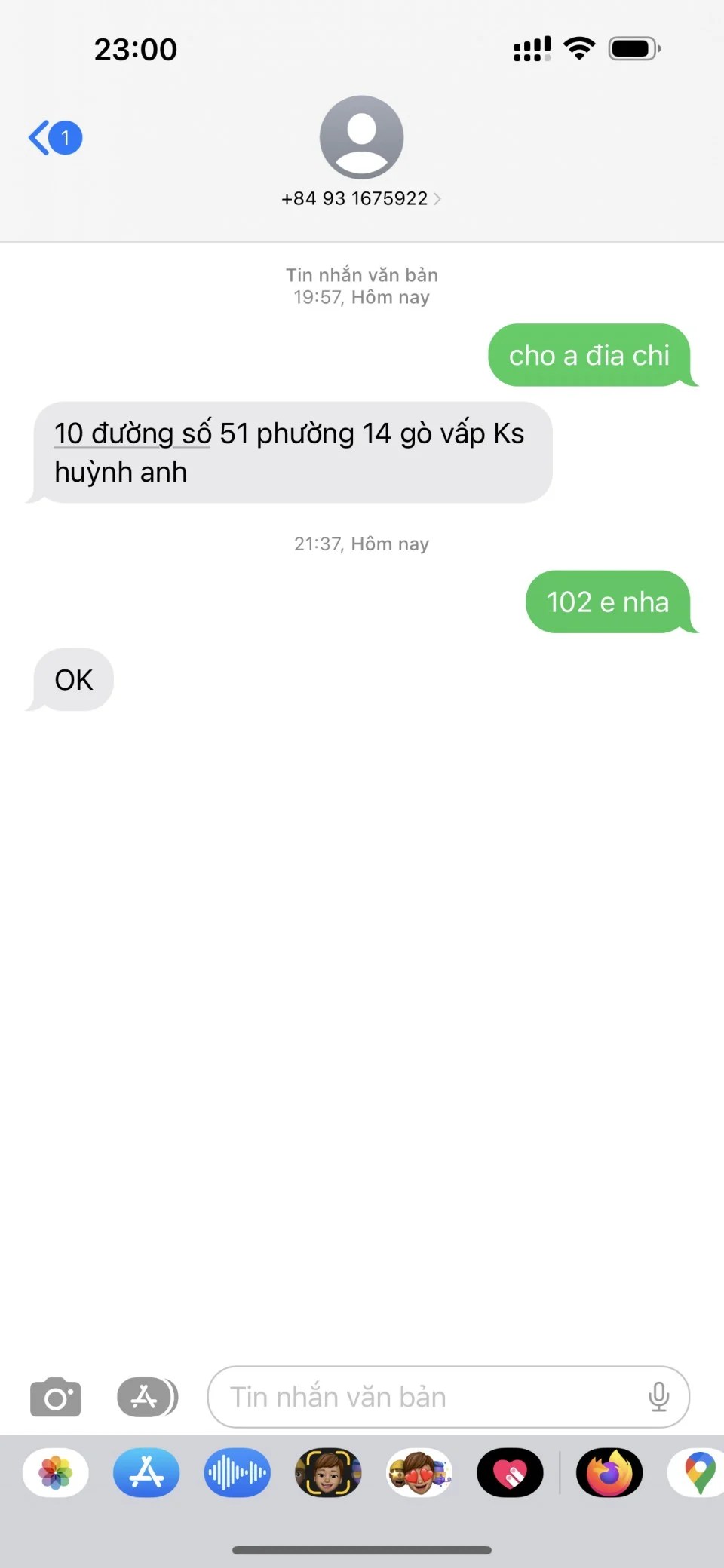This screenshot has height=1568, width=724.
Task: Open the Memoji camera effects app
Action: [x=328, y=1472]
